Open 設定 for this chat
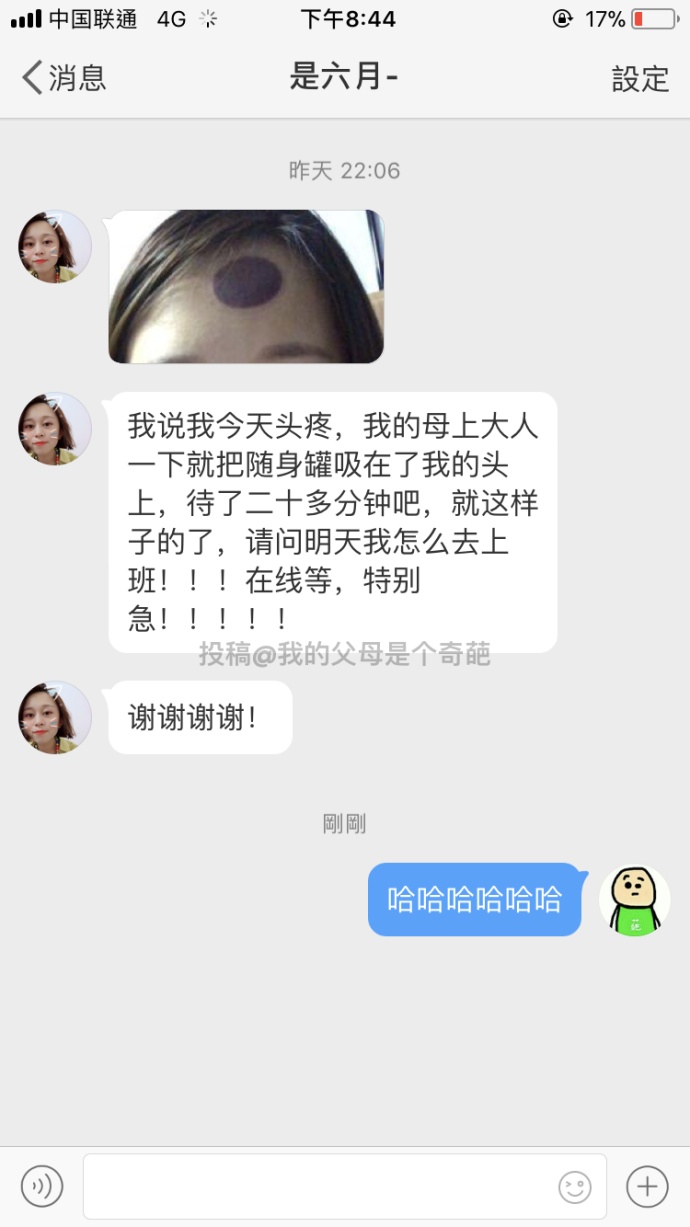The height and width of the screenshot is (1227, 690). pyautogui.click(x=640, y=79)
